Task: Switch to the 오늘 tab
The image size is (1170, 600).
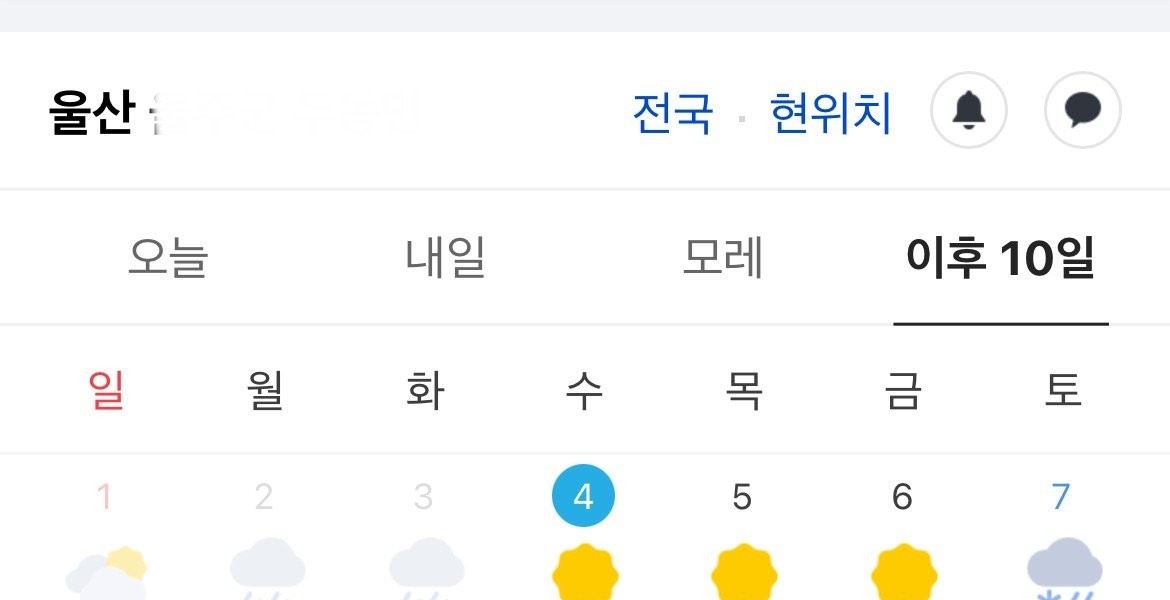Action: pyautogui.click(x=167, y=258)
